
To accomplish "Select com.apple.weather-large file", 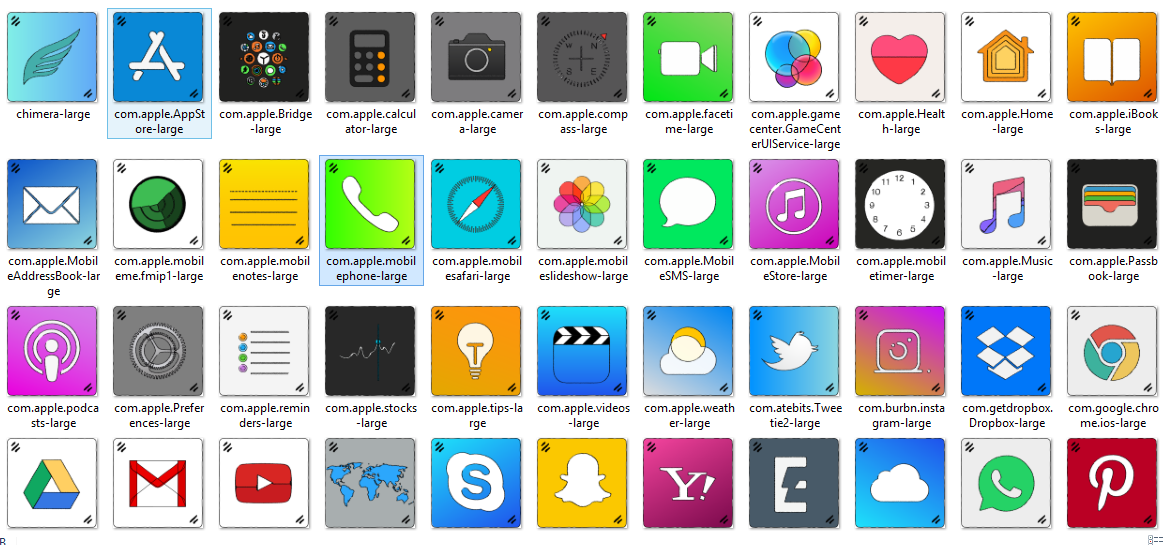I will (x=688, y=351).
